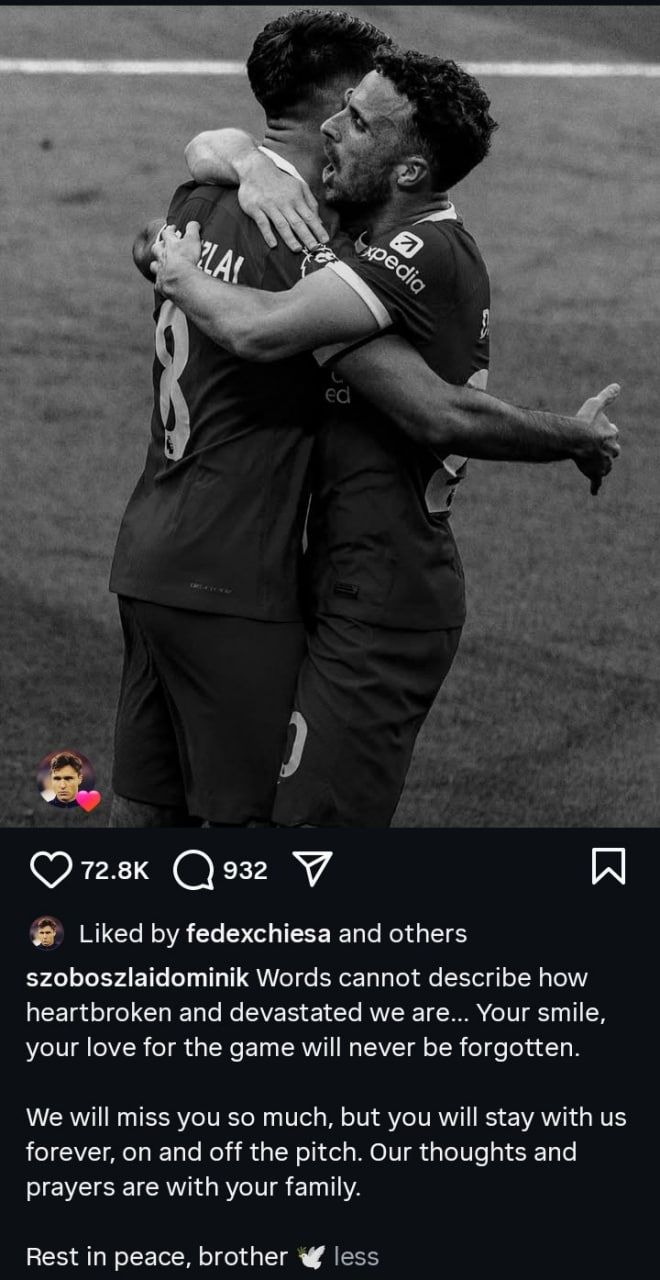The width and height of the screenshot is (660, 1280).
Task: Open szoboszlaidominik's profile from caption
Action: [139, 976]
